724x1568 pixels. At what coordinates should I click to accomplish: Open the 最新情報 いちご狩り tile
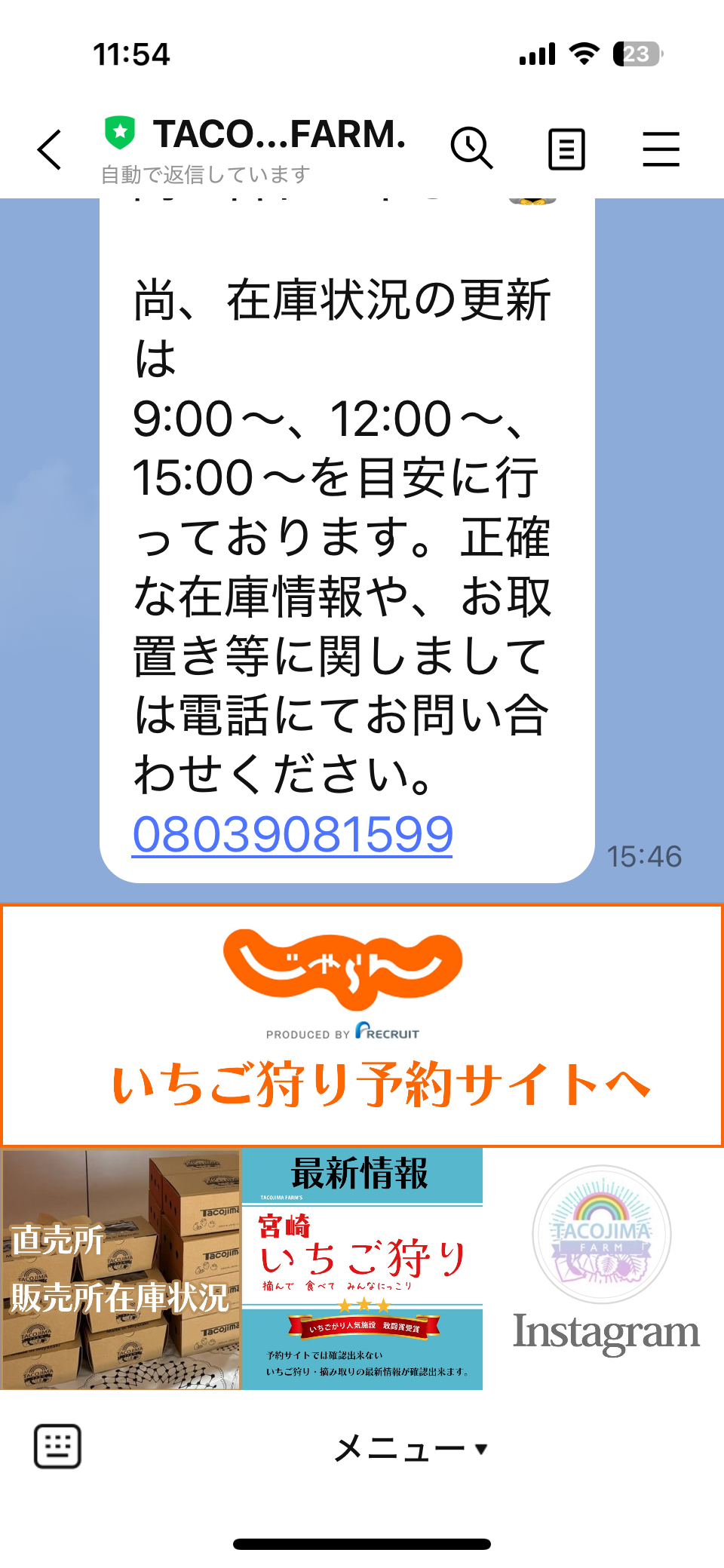pos(362,1269)
